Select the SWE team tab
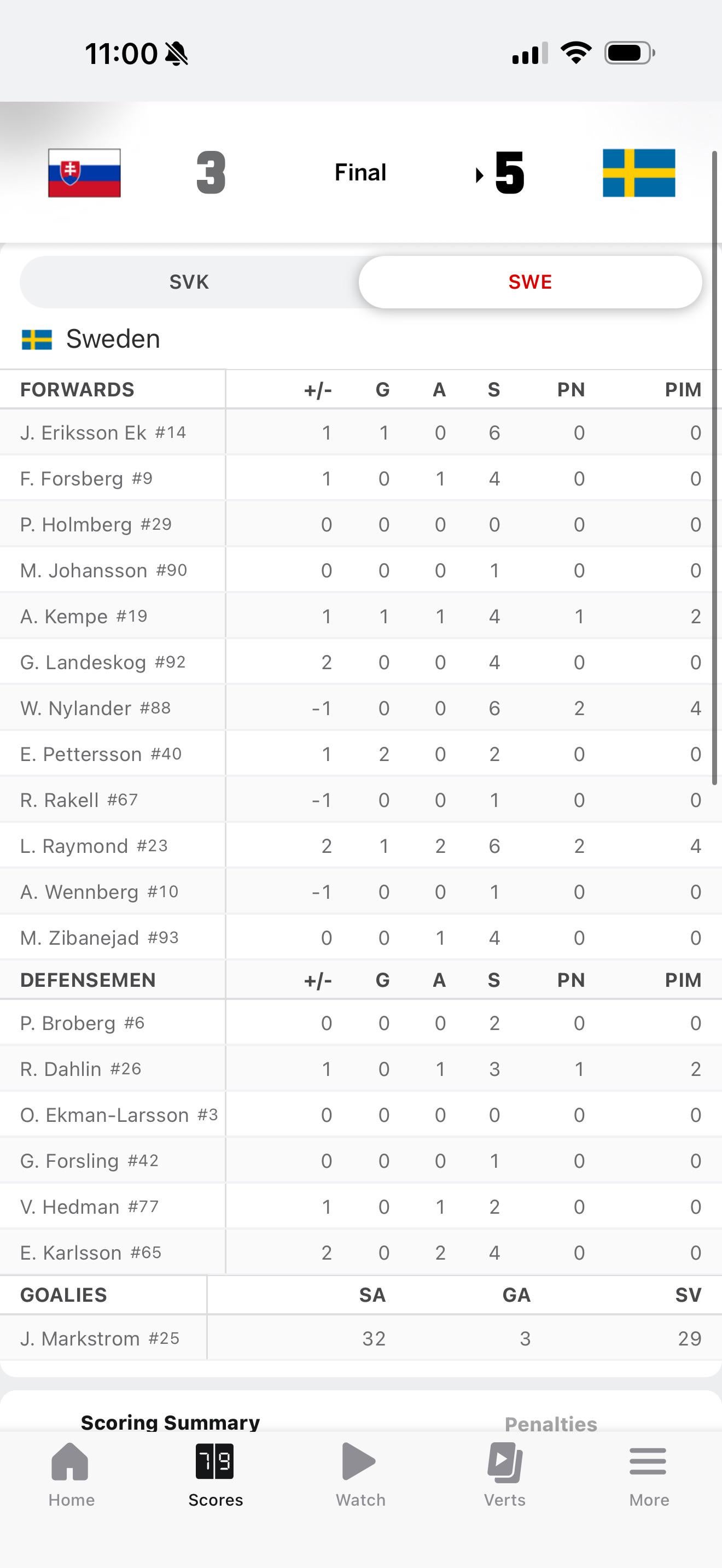 pos(529,282)
